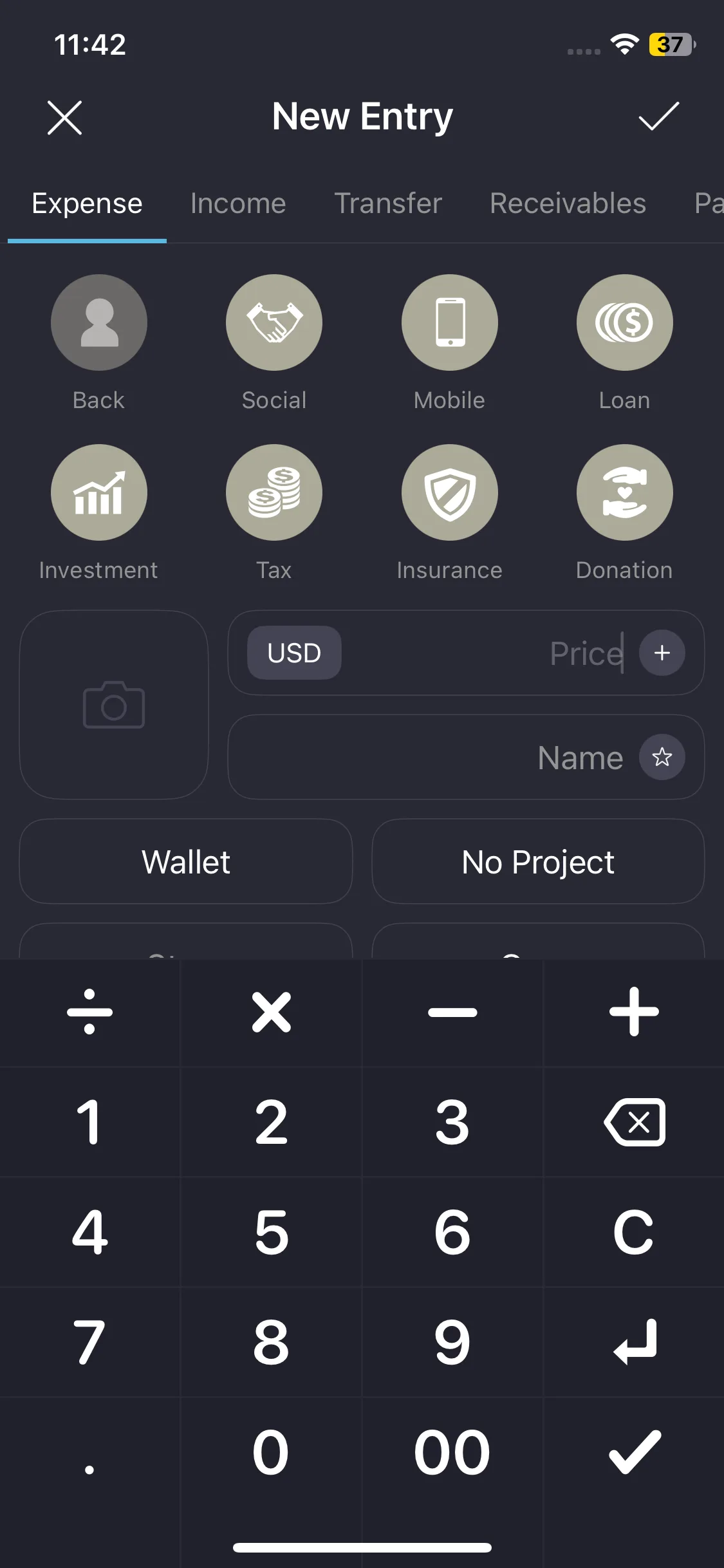This screenshot has width=724, height=1568.
Task: Open the No Project selector
Action: (538, 861)
